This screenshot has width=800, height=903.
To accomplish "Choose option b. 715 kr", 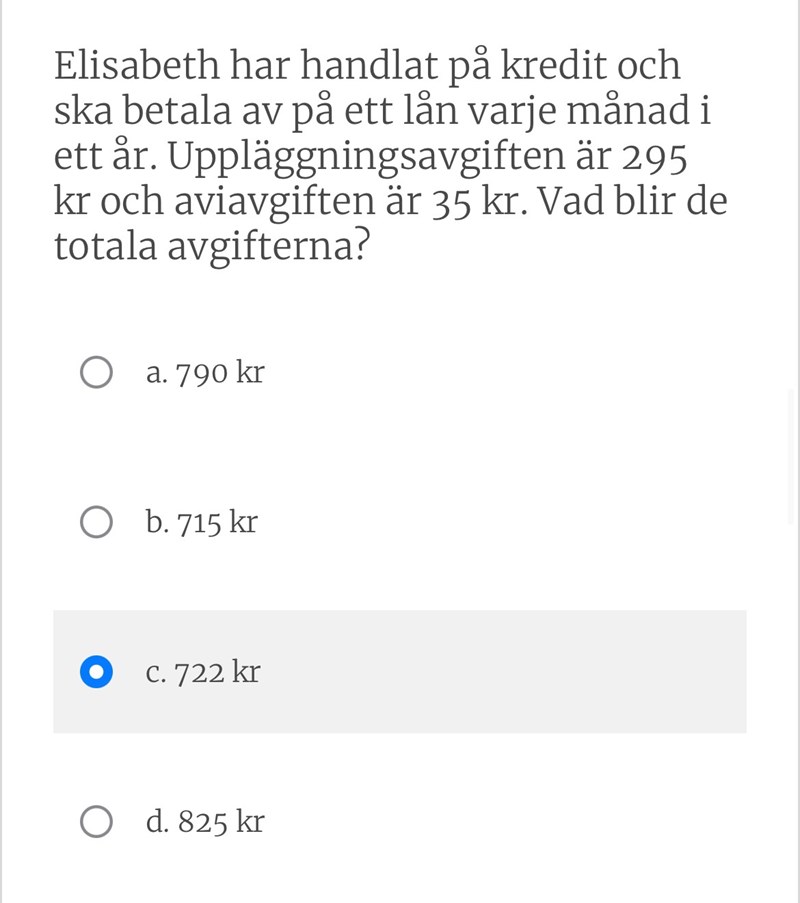I will point(96,522).
